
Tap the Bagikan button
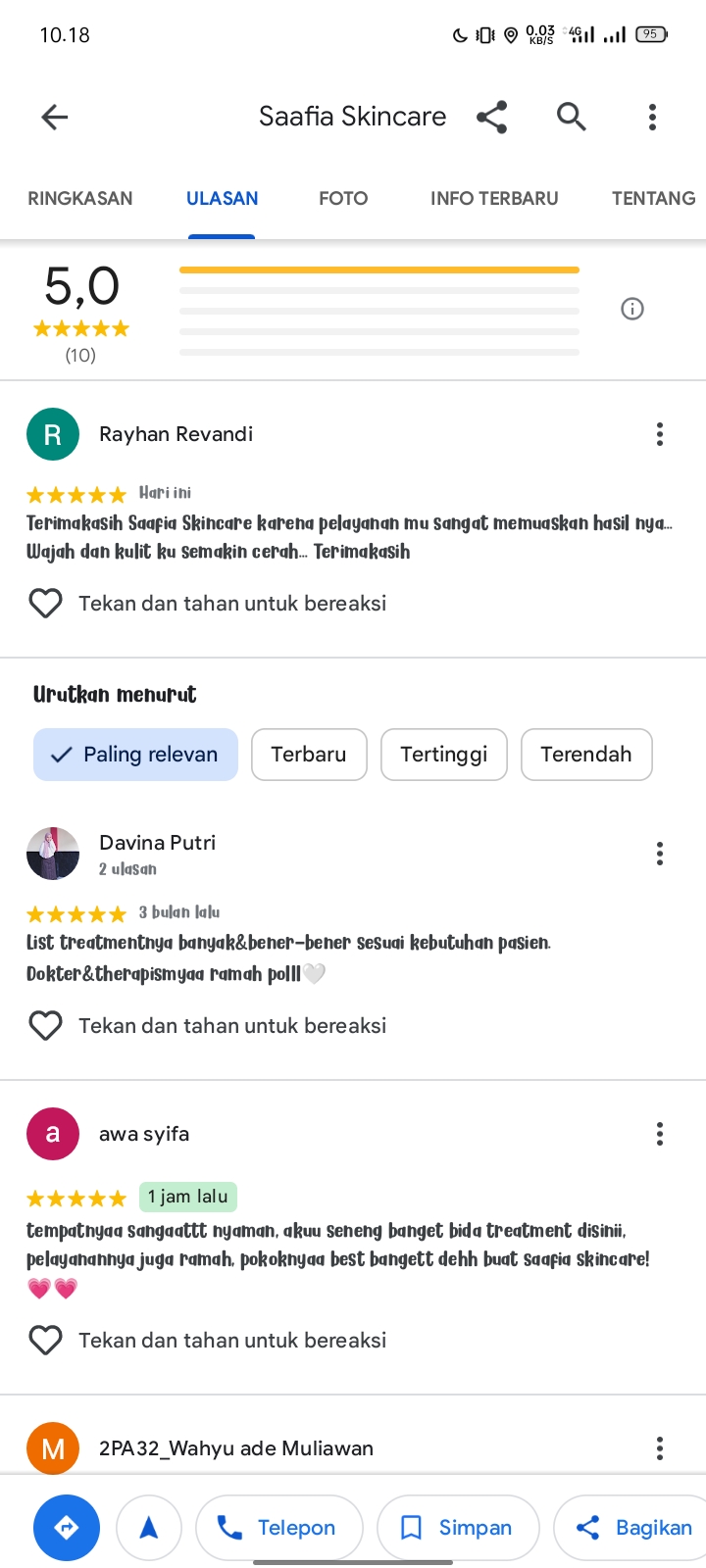coord(632,1527)
